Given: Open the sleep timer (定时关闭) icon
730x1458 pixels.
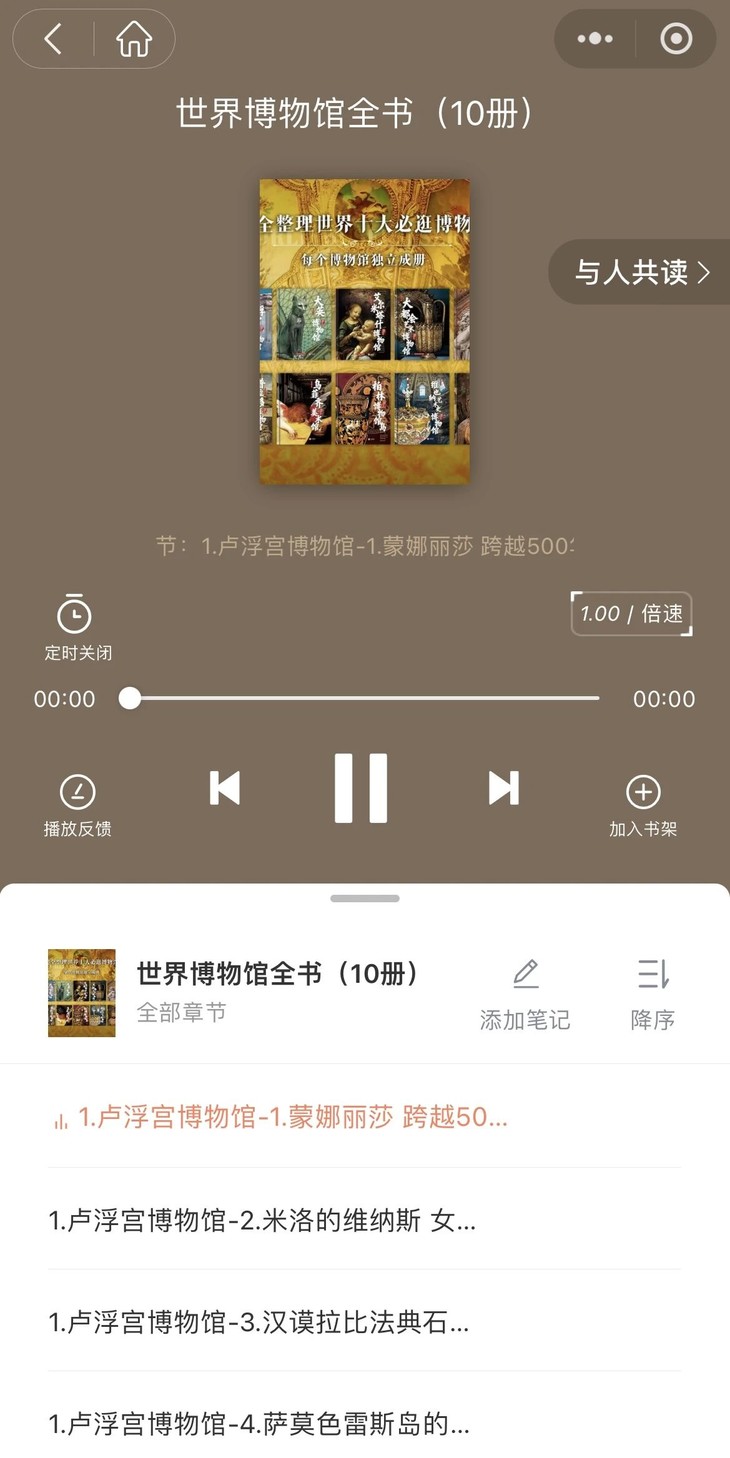Looking at the screenshot, I should coord(73,614).
